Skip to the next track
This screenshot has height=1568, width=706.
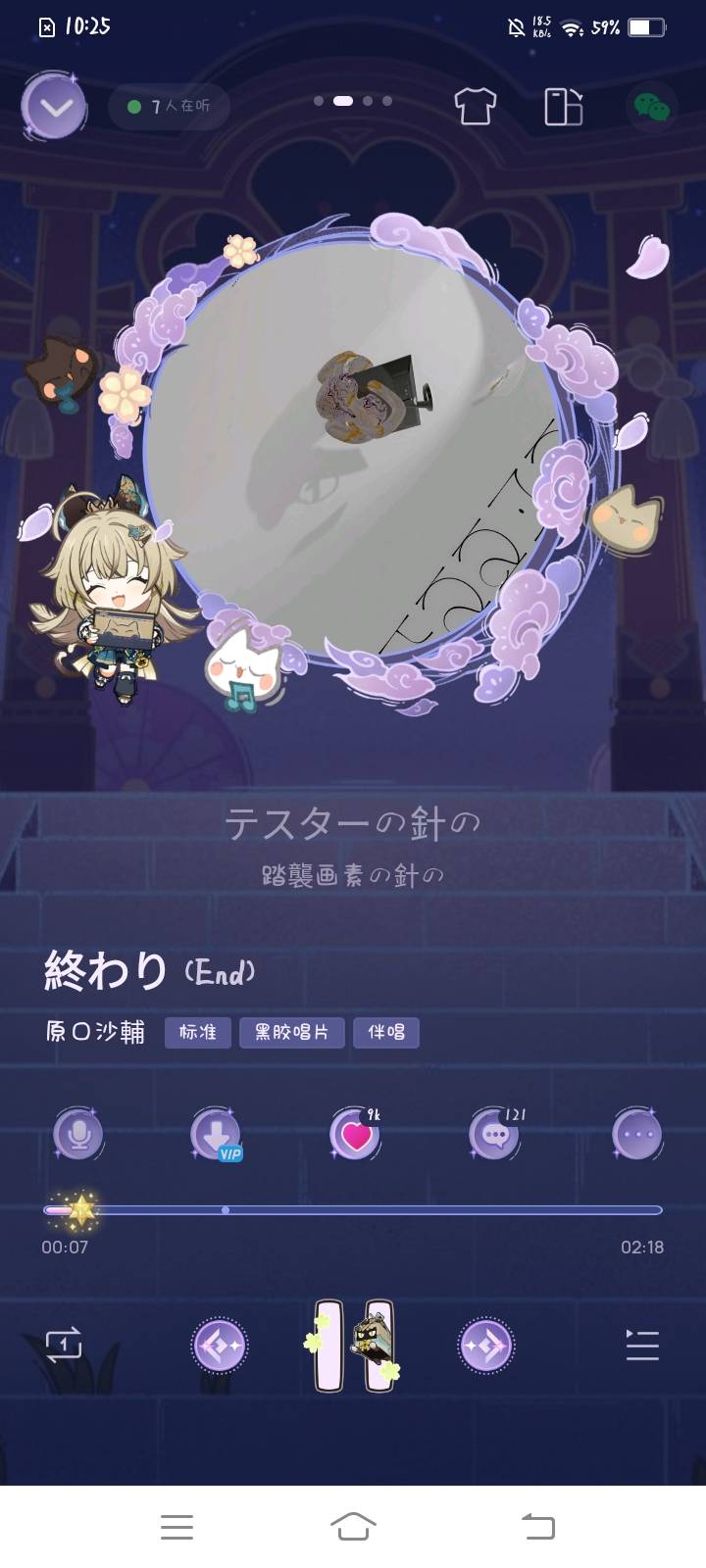(x=487, y=1346)
